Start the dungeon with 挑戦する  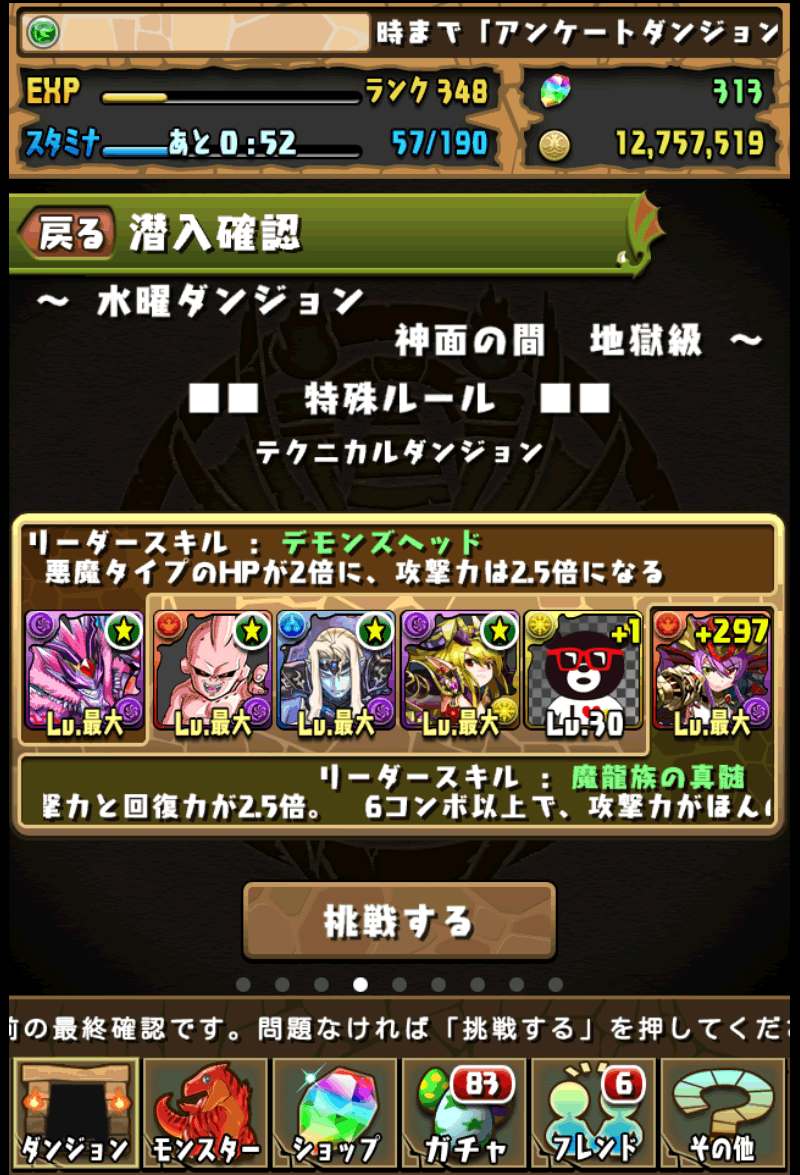(x=399, y=920)
